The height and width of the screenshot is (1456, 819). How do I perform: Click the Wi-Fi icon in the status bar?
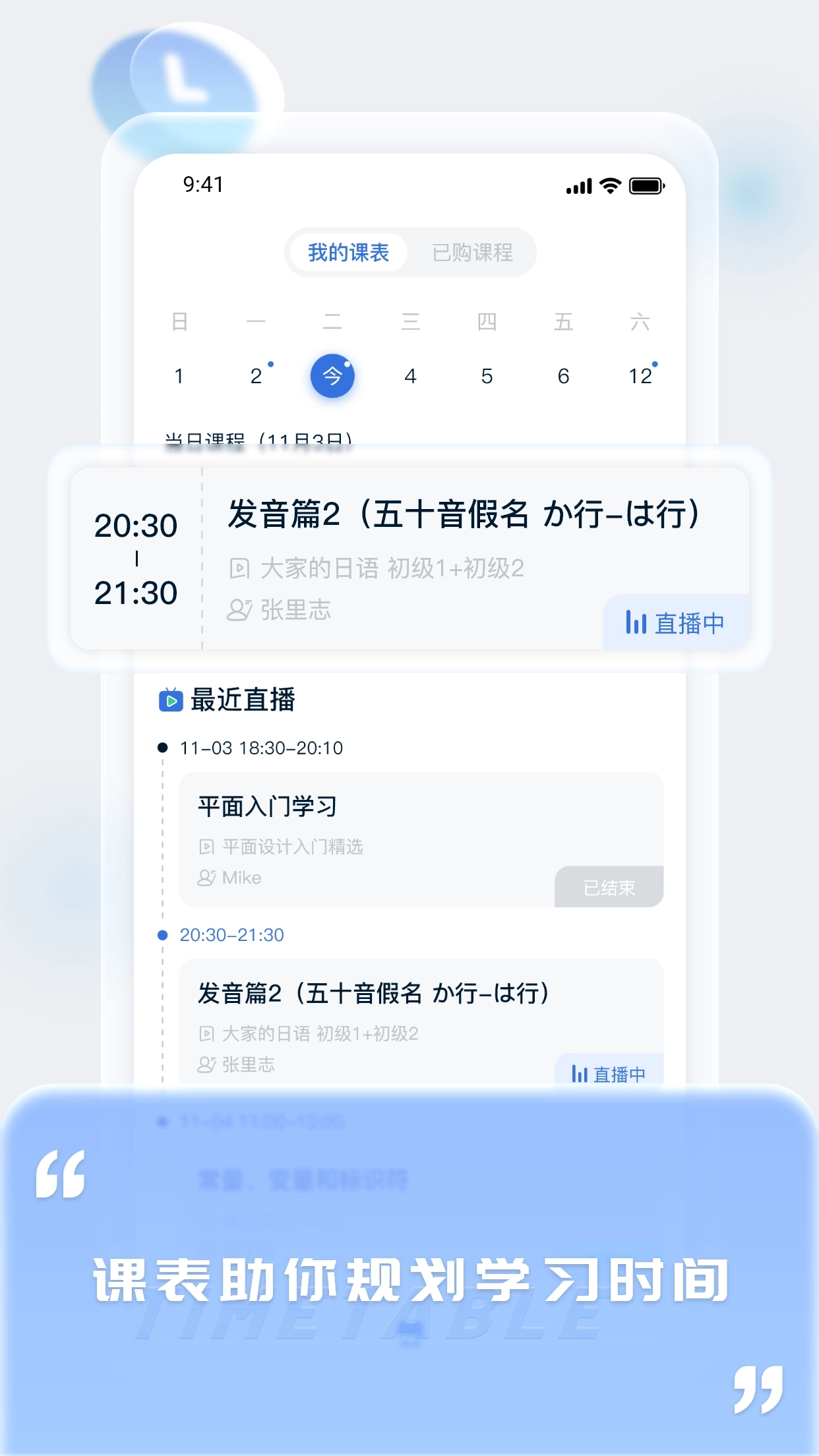click(611, 185)
